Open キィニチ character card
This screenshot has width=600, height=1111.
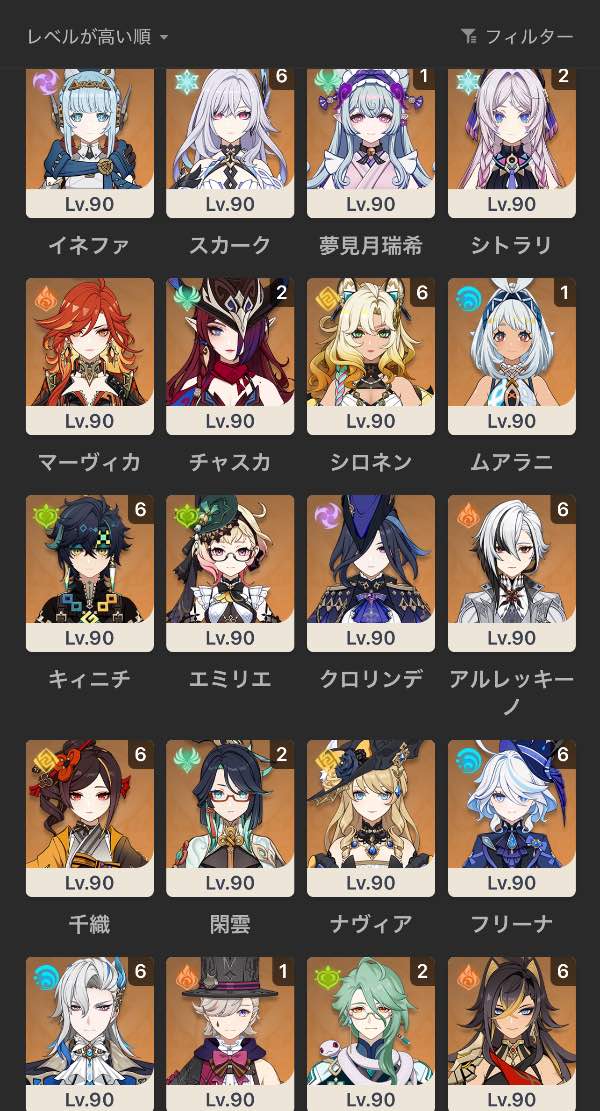90,573
